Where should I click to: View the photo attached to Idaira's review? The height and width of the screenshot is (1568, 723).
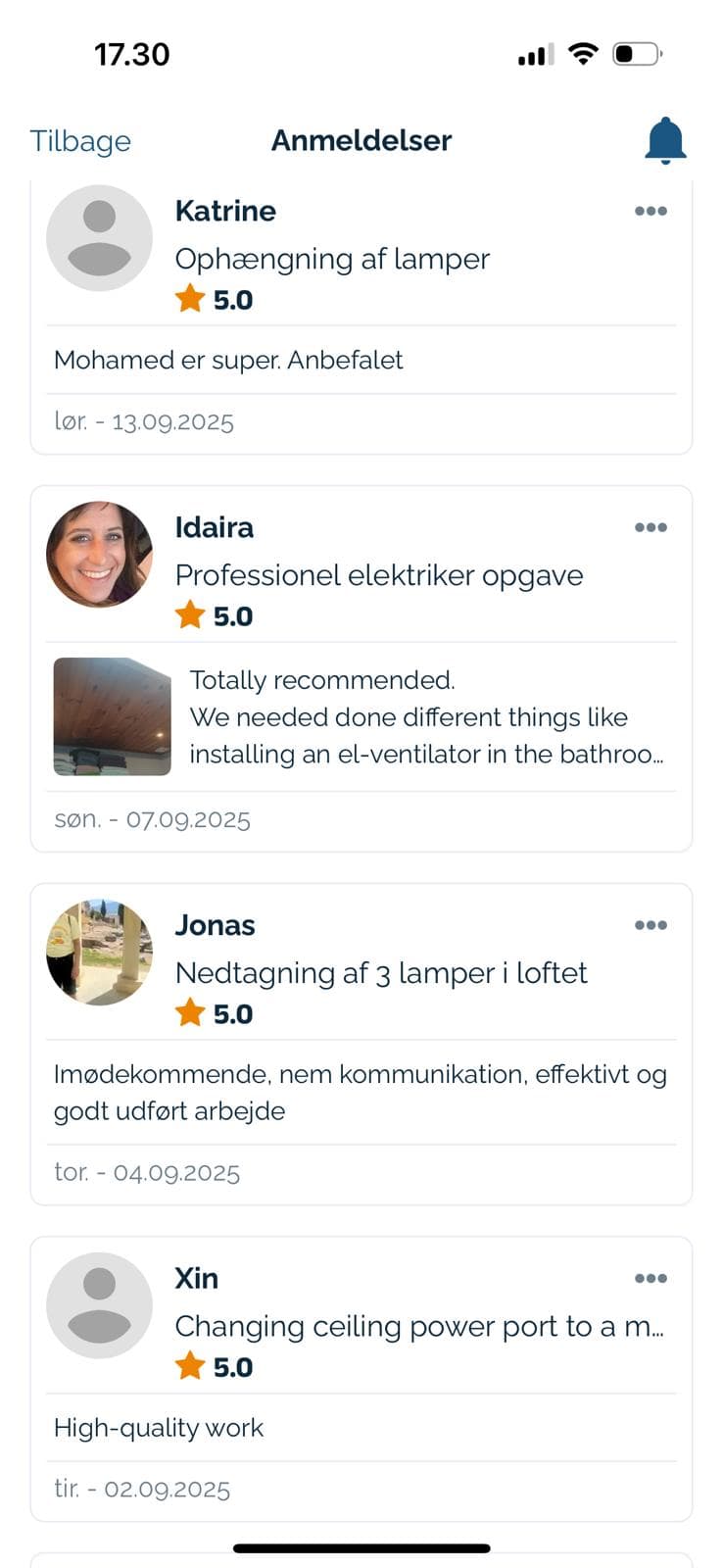tap(112, 716)
